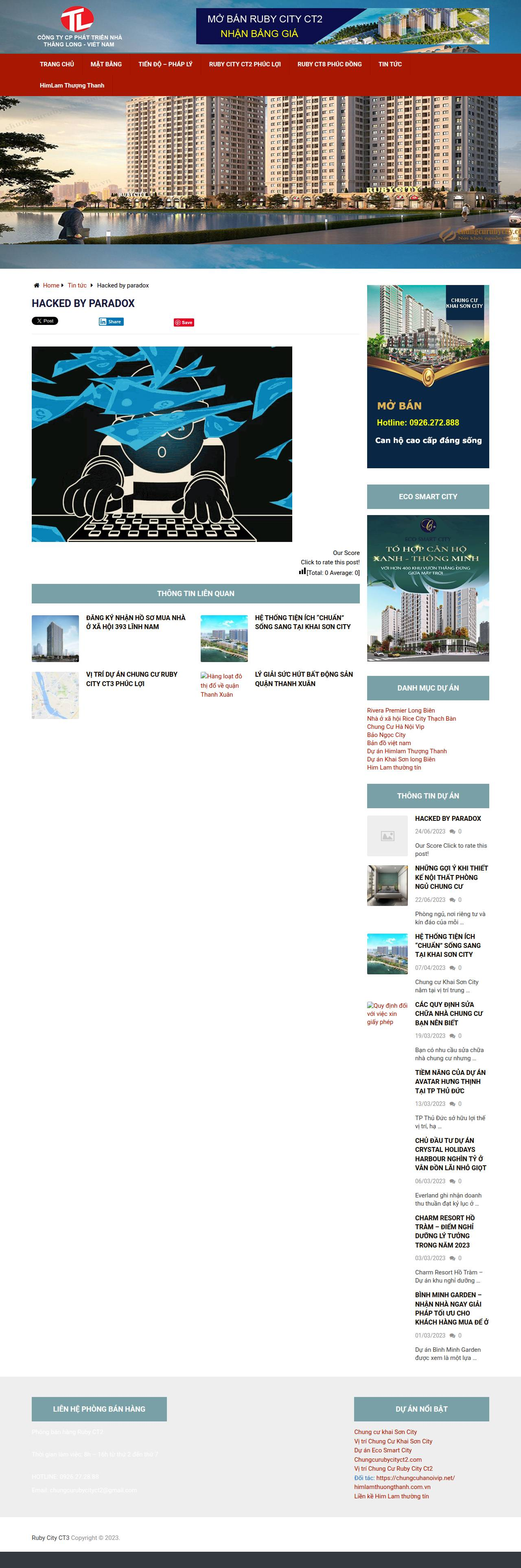
Task: Share the post on LinkedIn
Action: (x=112, y=321)
